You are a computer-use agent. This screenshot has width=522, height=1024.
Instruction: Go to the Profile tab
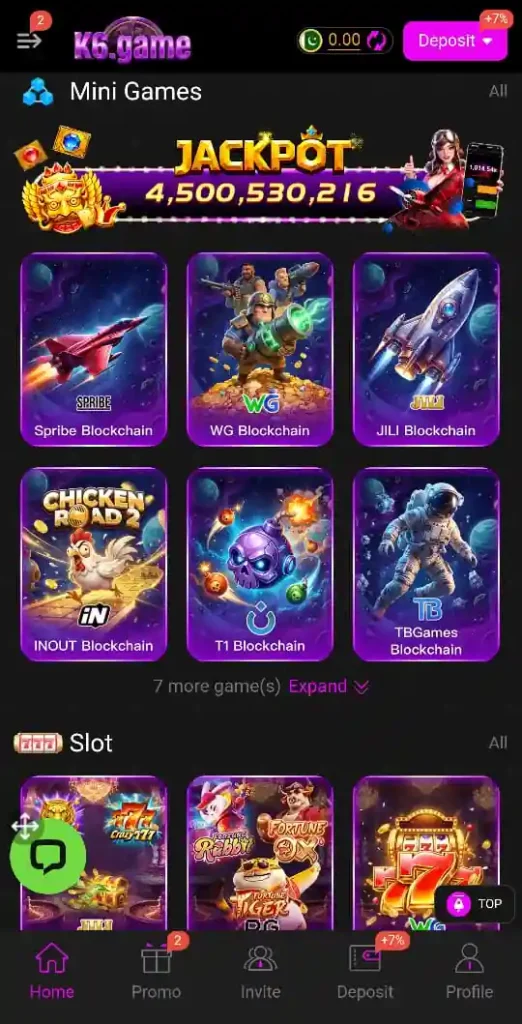tap(469, 973)
